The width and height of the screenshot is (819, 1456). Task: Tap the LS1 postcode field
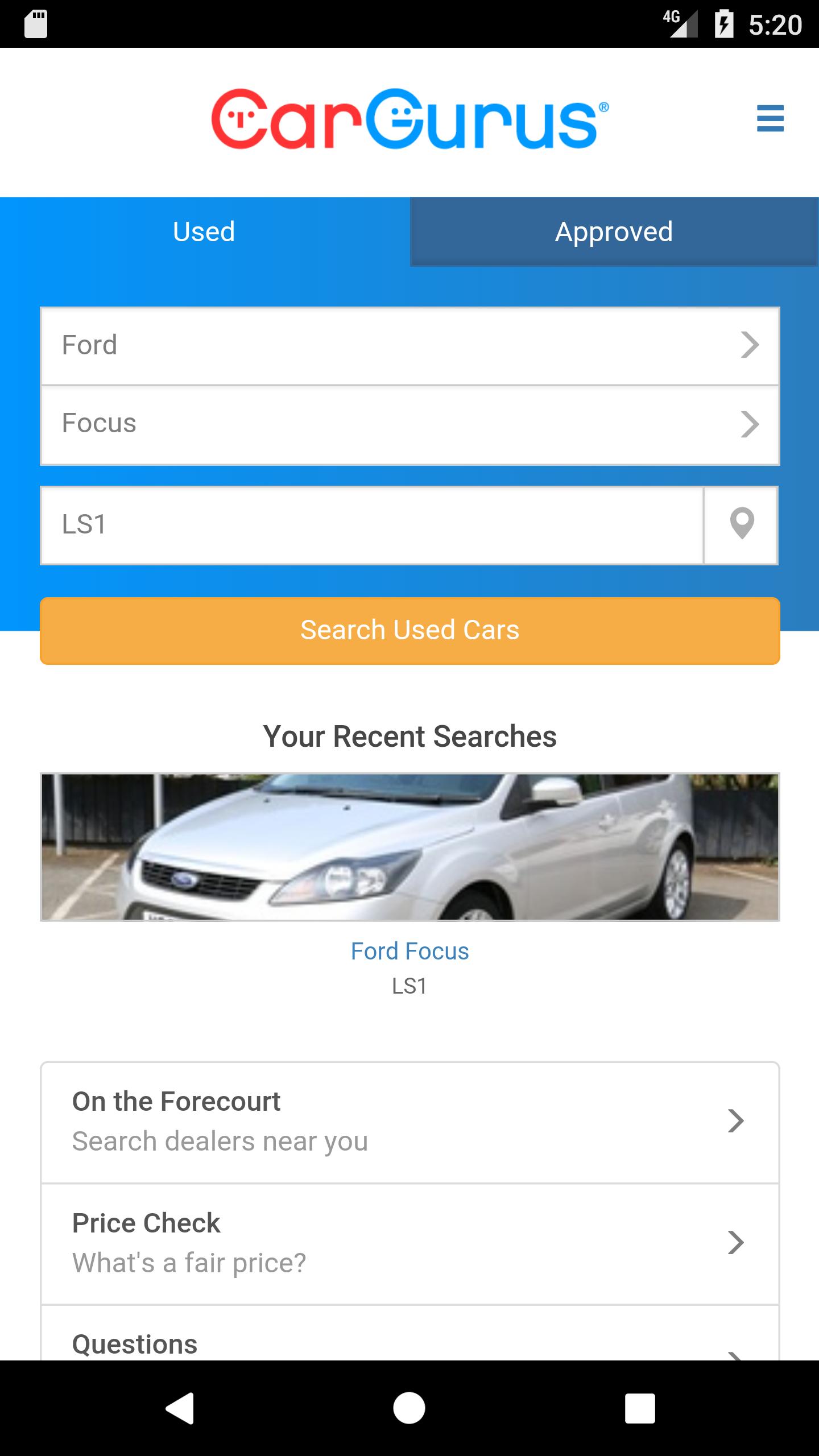pos(371,524)
